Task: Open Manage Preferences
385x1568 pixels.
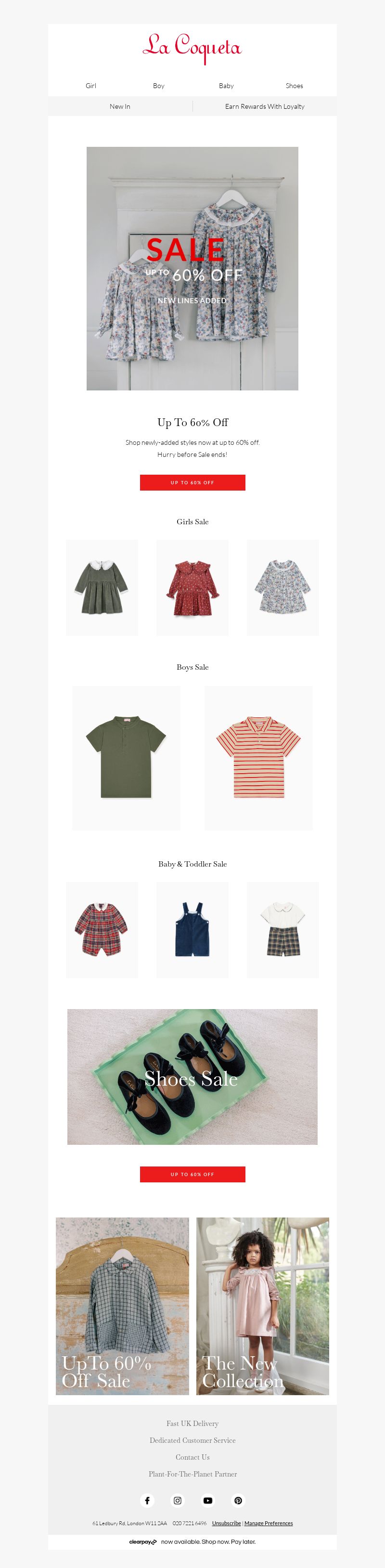Action: point(268,1524)
